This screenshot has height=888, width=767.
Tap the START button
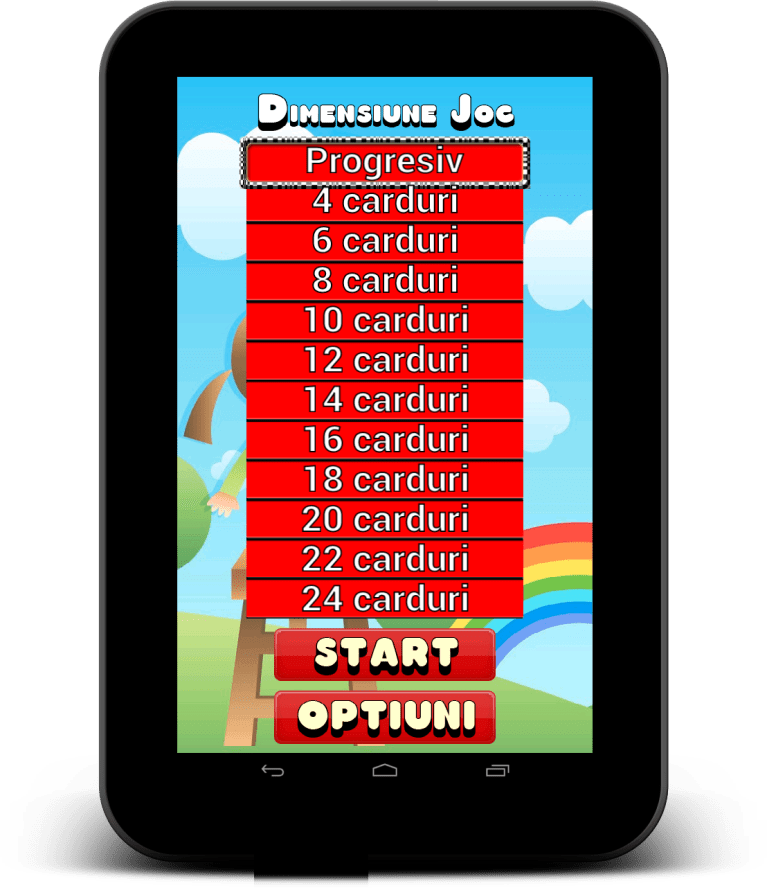pyautogui.click(x=385, y=654)
